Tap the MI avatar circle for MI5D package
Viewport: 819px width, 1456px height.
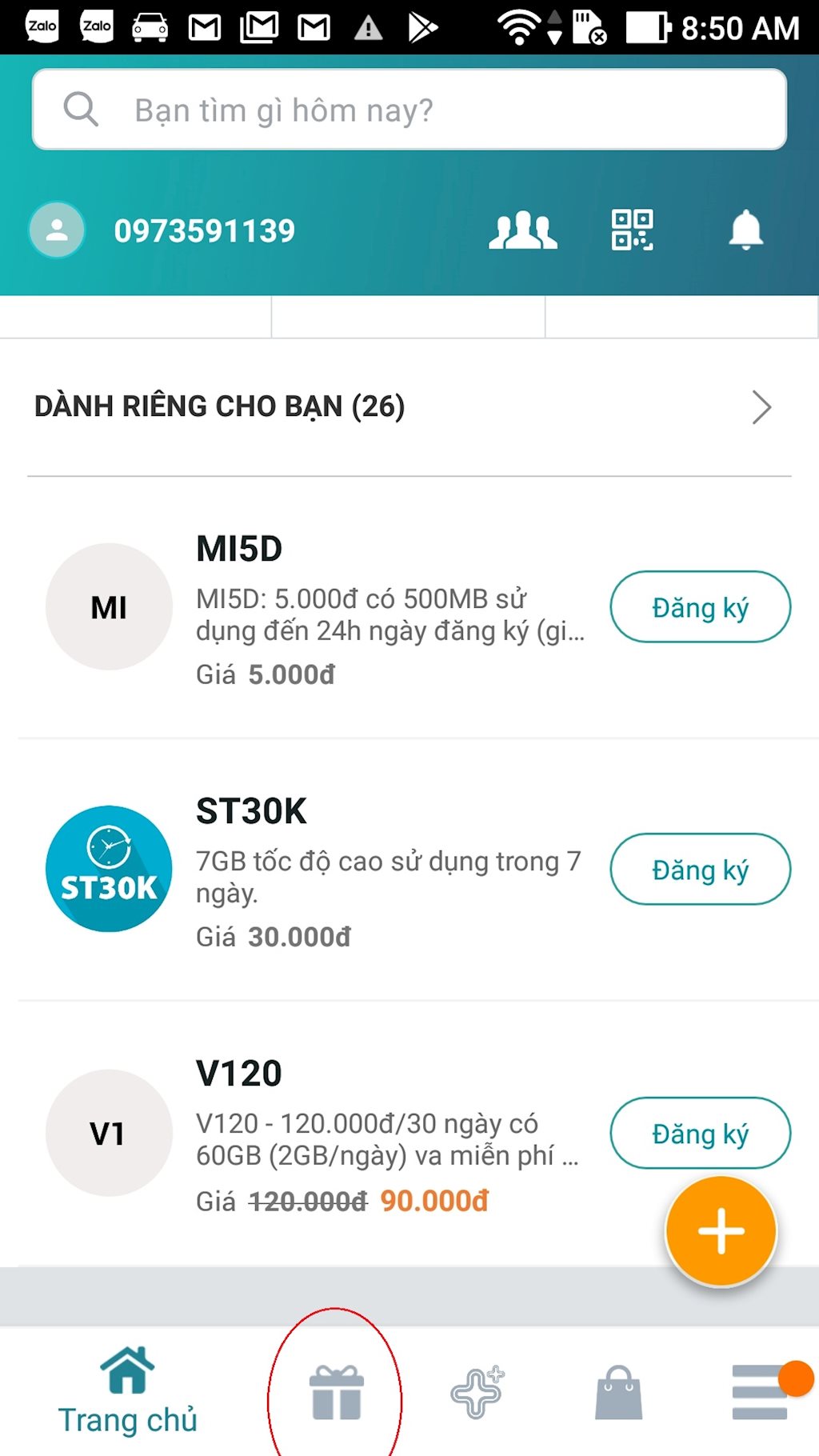tap(109, 606)
